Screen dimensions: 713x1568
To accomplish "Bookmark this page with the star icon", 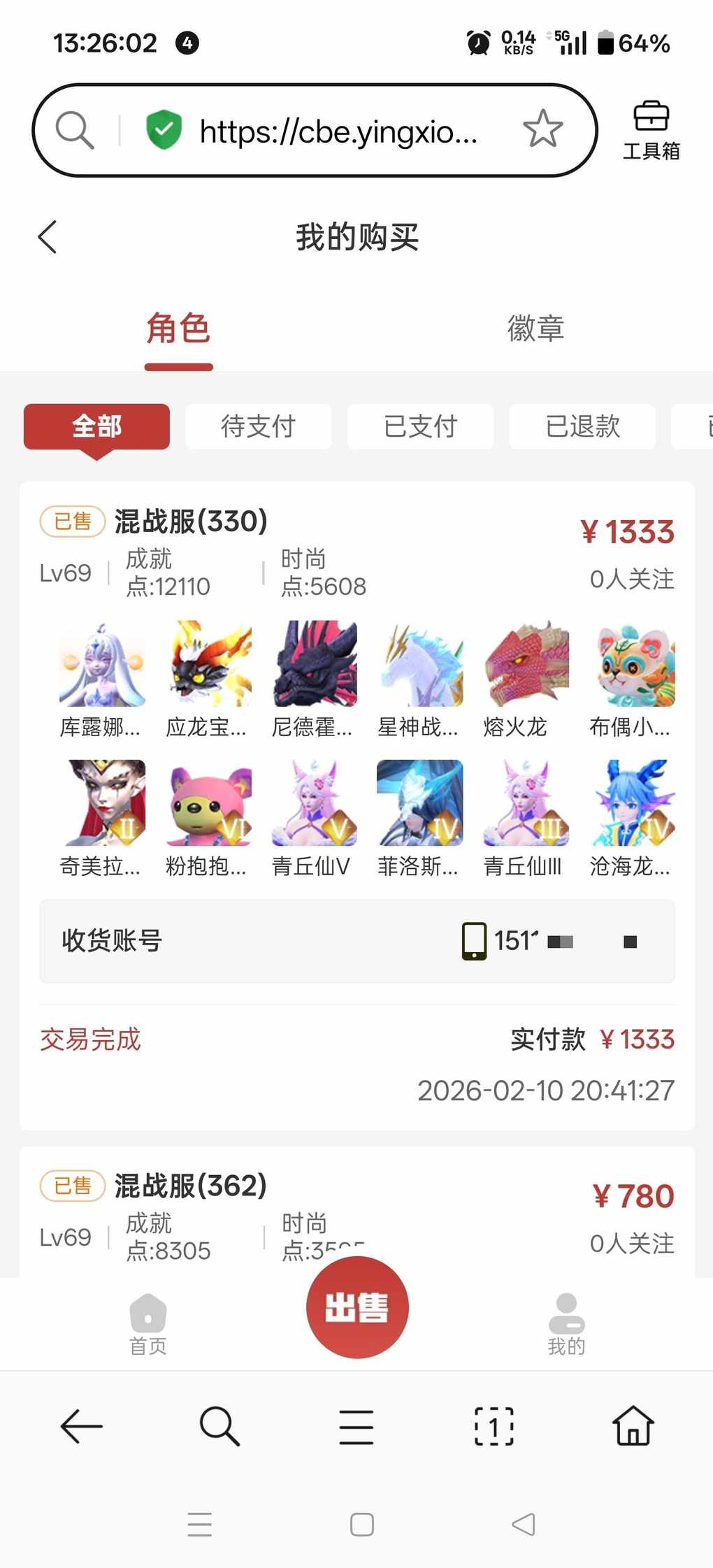I will click(x=542, y=129).
